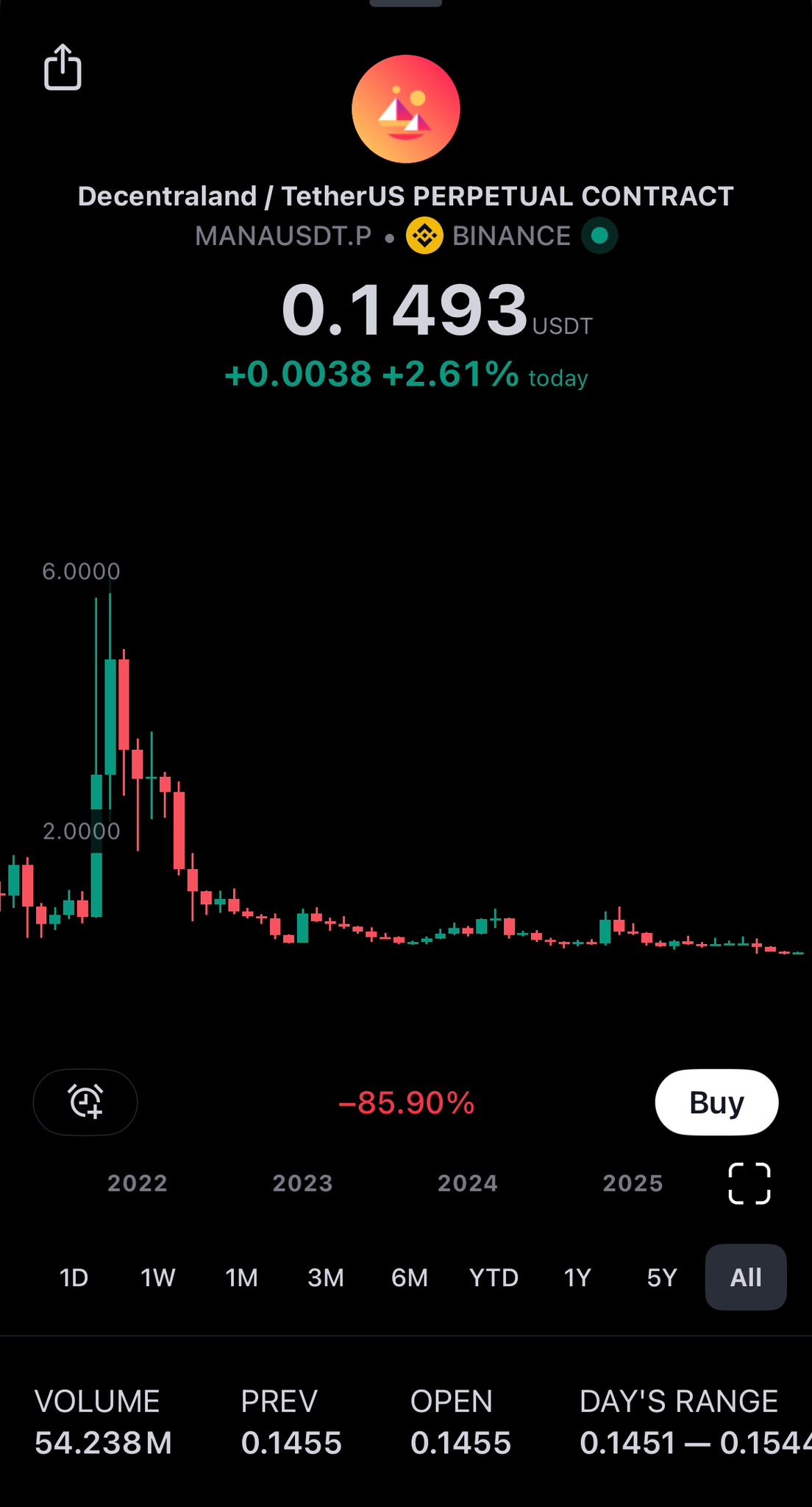Show the 1M chart range
812x1507 pixels.
click(241, 1277)
